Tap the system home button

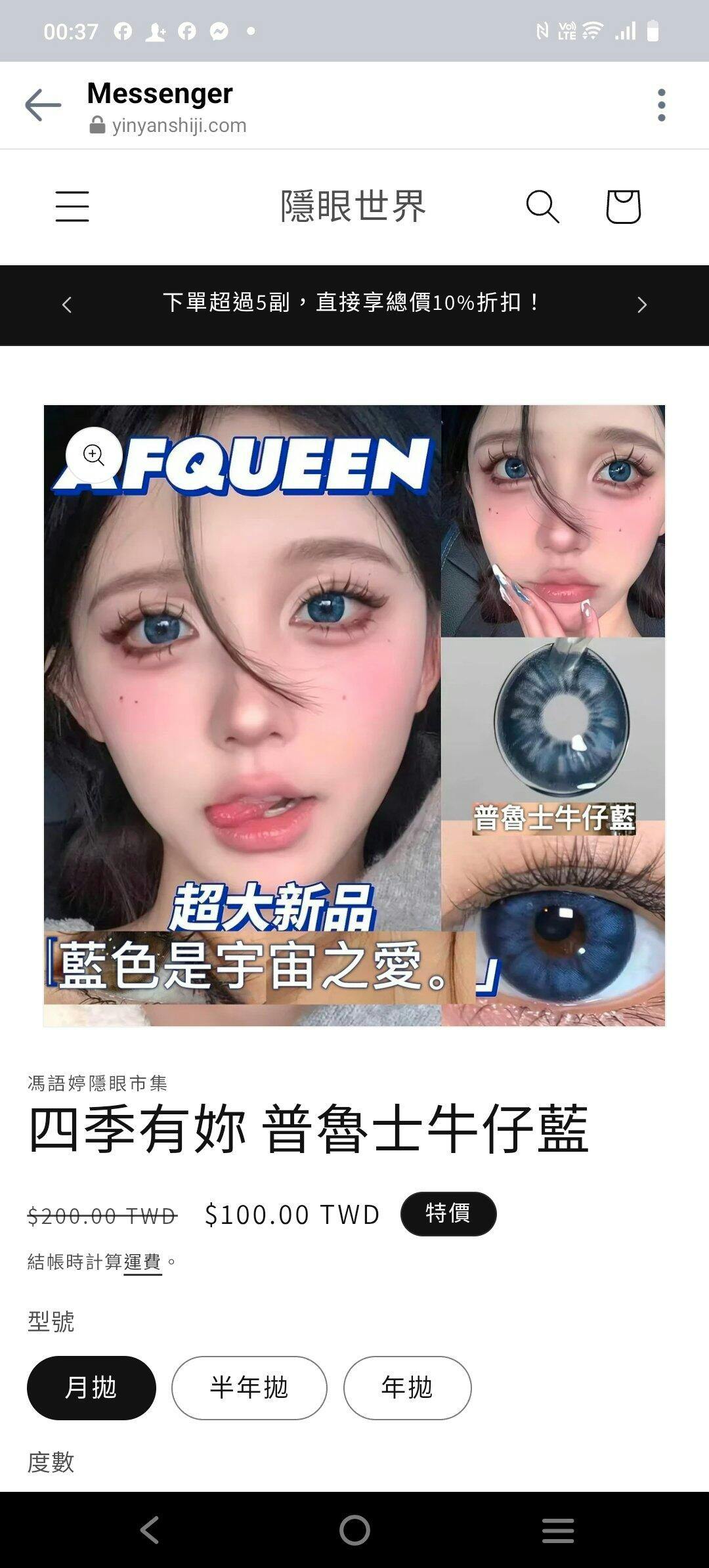tap(354, 1530)
